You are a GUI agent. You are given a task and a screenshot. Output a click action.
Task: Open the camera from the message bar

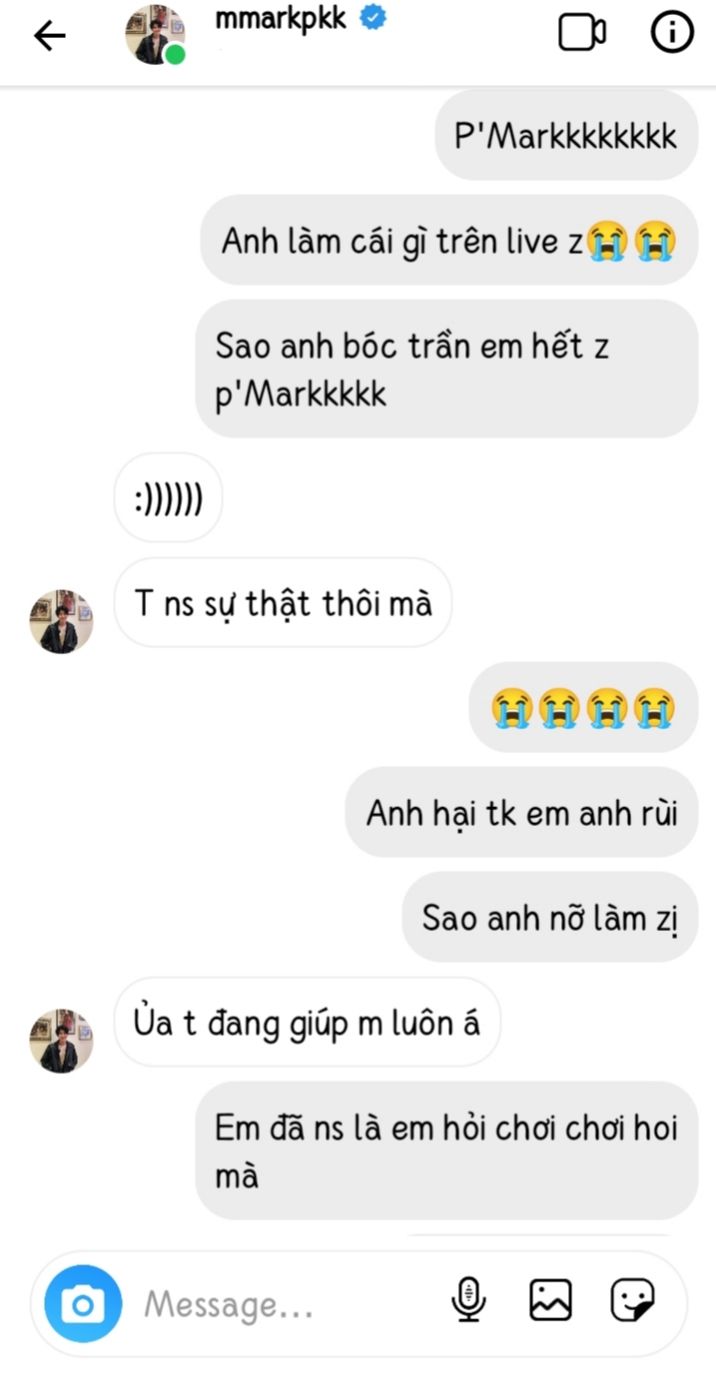pyautogui.click(x=83, y=1304)
